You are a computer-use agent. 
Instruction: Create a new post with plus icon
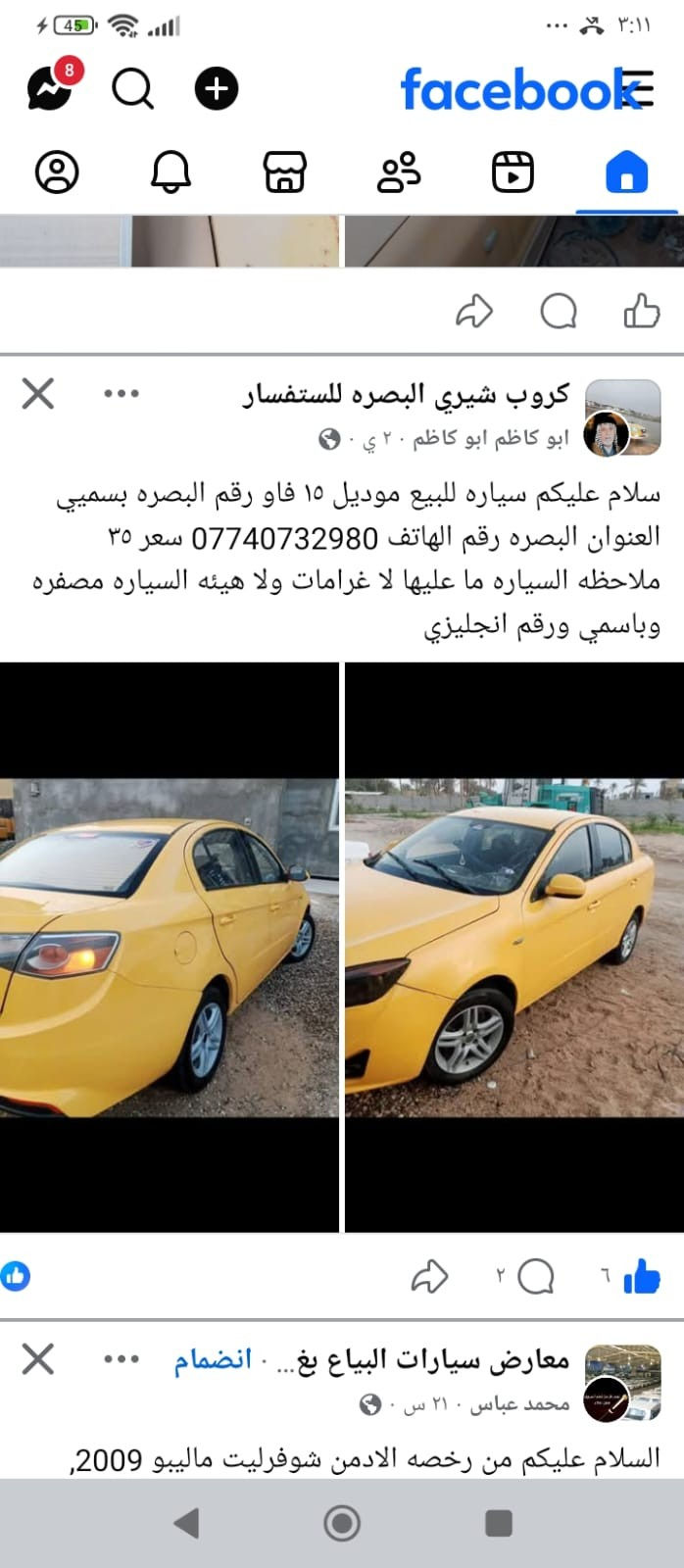click(x=217, y=89)
